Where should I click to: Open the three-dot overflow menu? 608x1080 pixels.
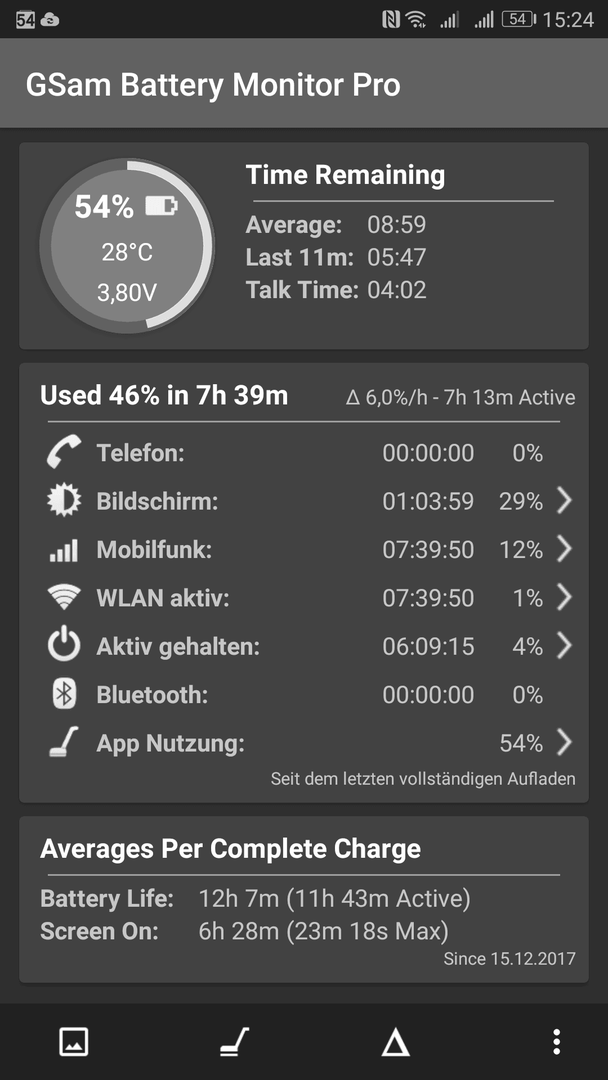(556, 1041)
